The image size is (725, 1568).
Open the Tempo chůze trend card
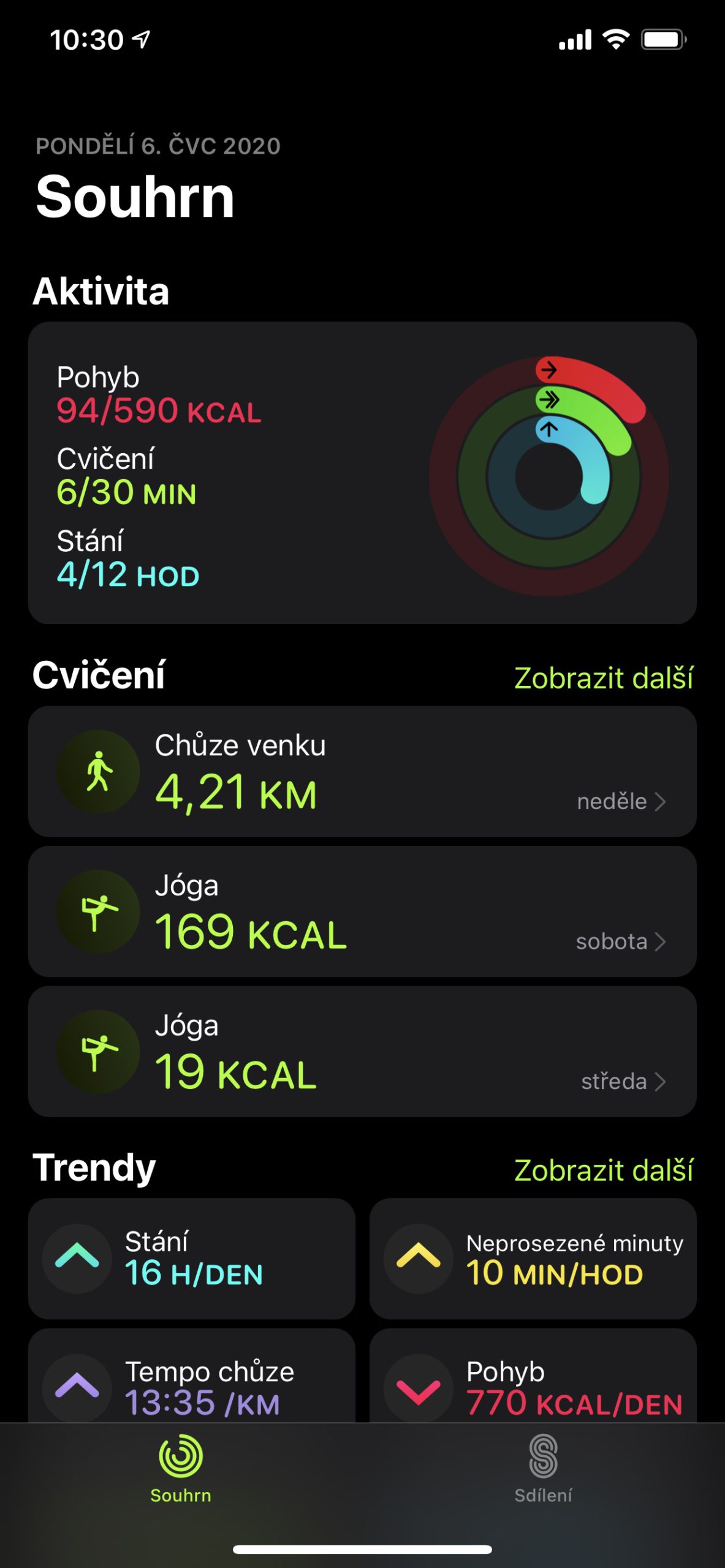pyautogui.click(x=191, y=1385)
